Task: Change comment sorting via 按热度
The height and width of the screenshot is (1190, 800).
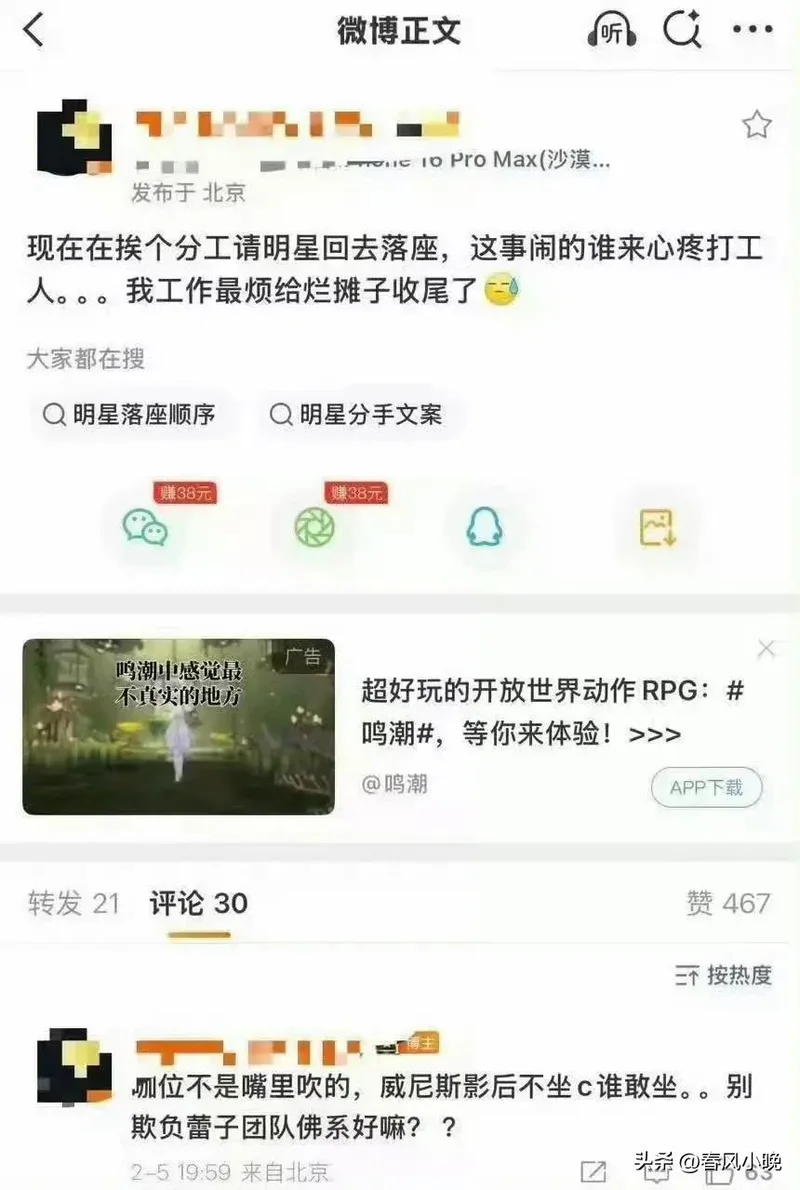Action: tap(724, 975)
